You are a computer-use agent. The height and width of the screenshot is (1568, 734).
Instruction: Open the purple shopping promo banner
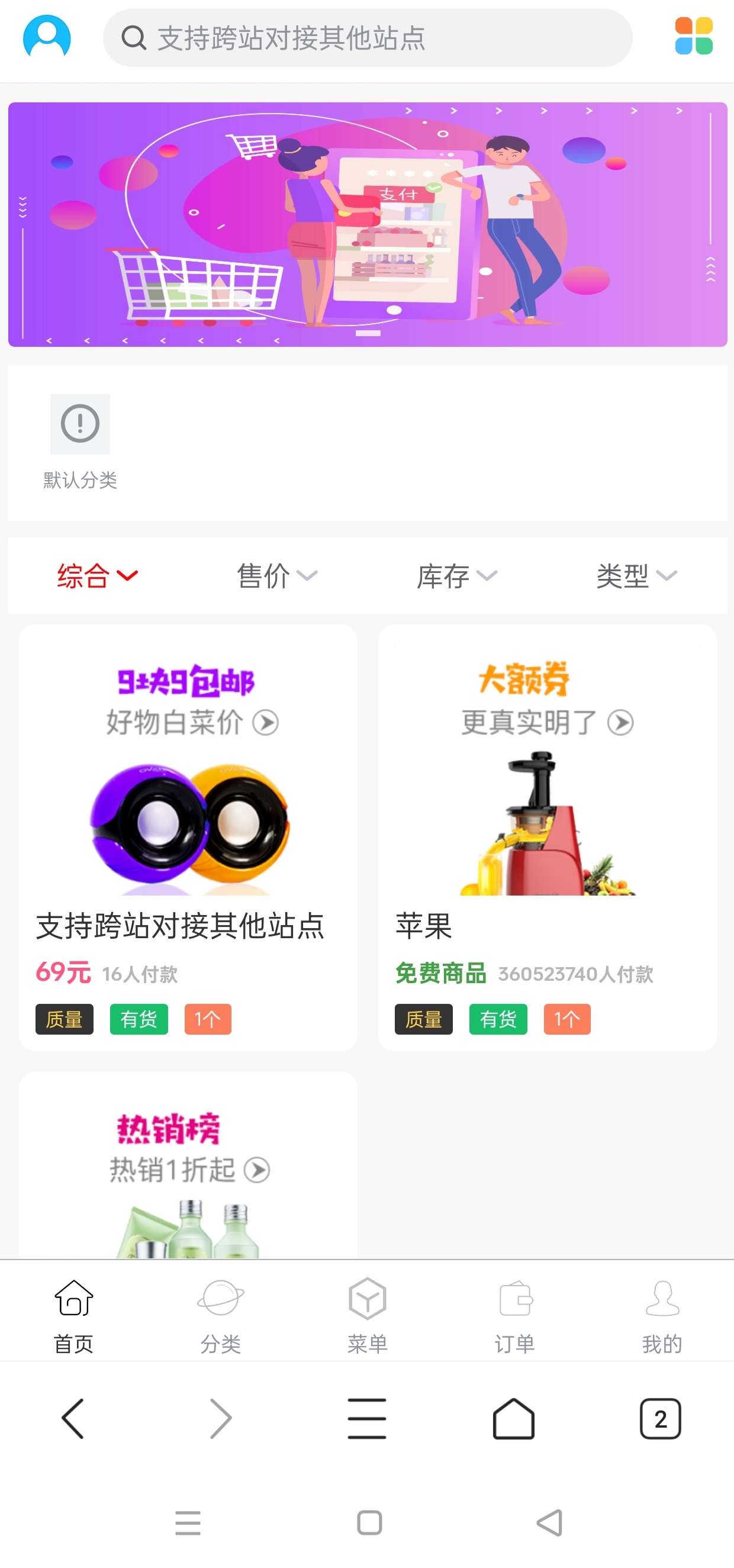(367, 224)
